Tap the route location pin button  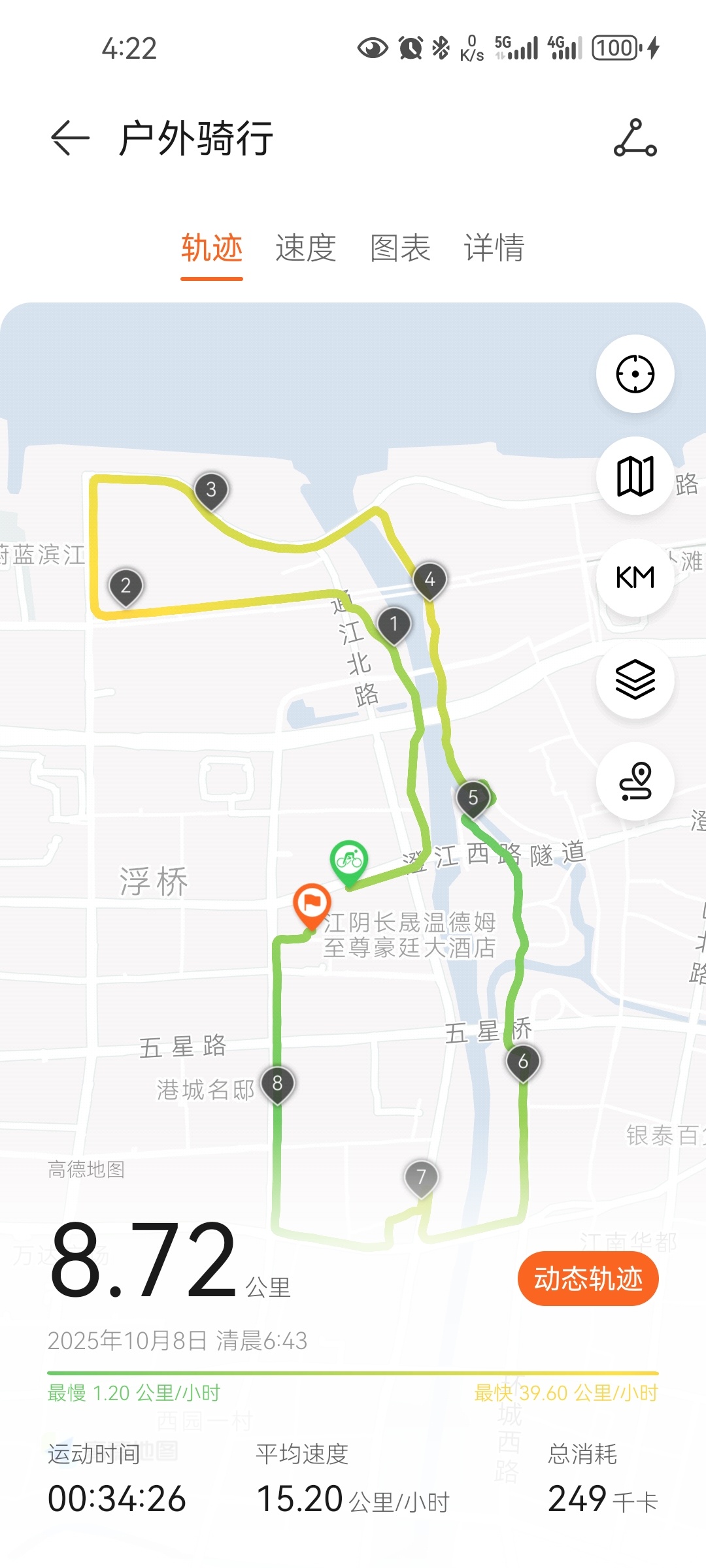pyautogui.click(x=635, y=781)
